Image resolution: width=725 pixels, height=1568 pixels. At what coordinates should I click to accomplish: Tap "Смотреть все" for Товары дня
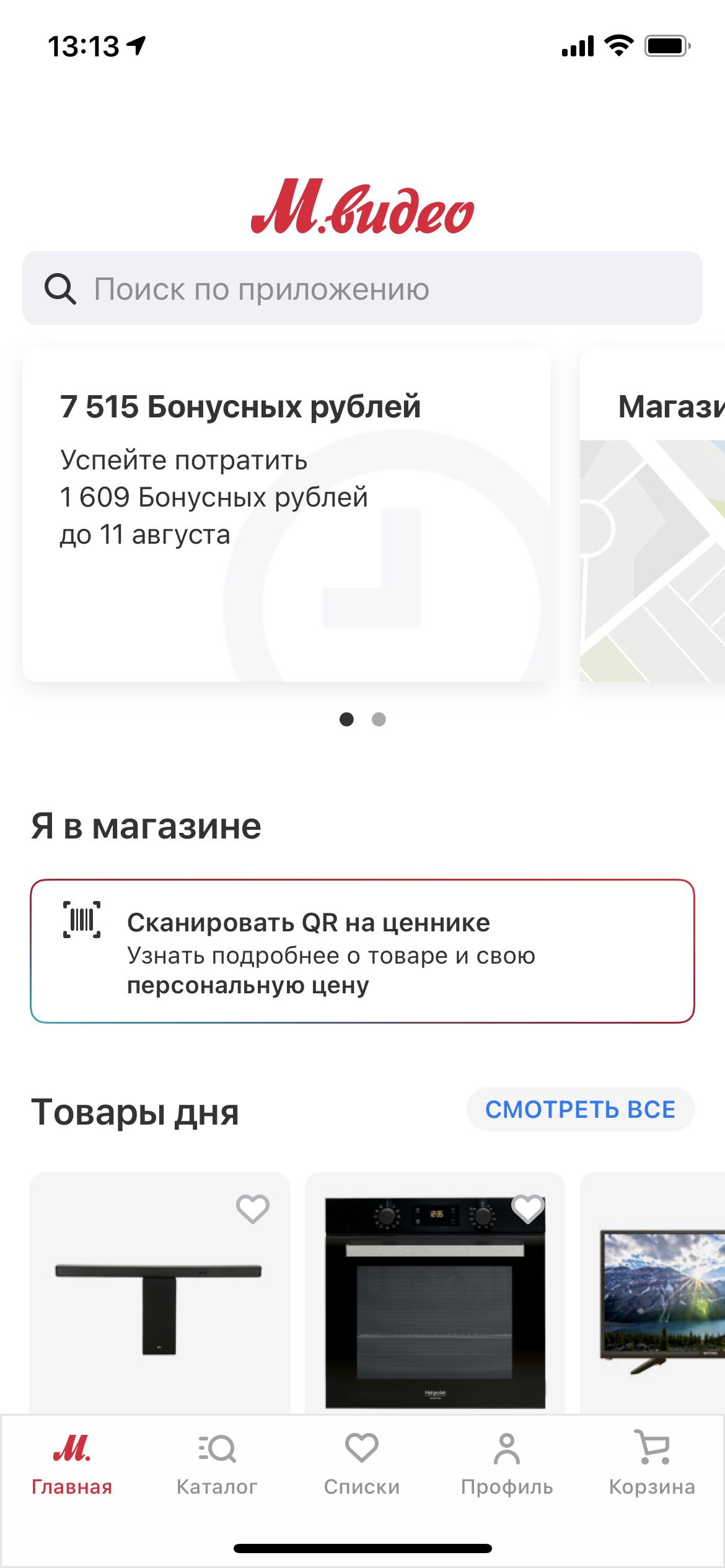click(581, 1109)
